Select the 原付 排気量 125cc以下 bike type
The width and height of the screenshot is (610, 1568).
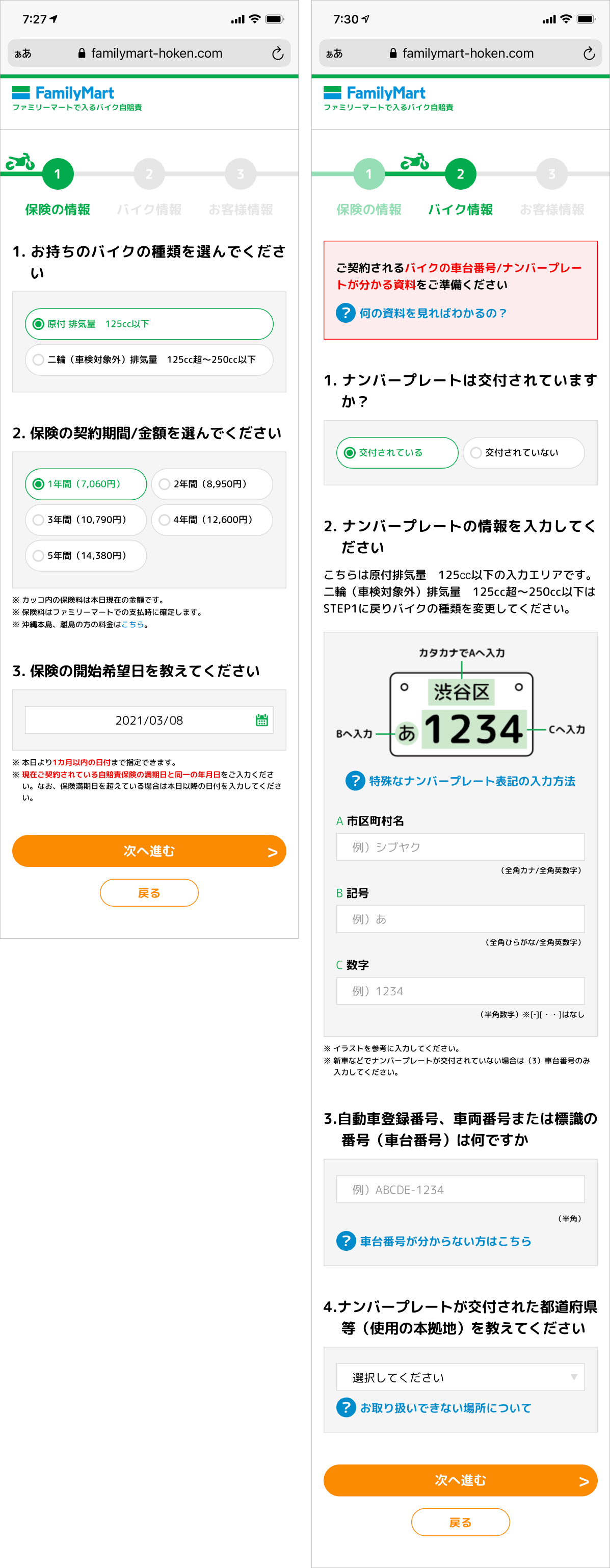(148, 324)
